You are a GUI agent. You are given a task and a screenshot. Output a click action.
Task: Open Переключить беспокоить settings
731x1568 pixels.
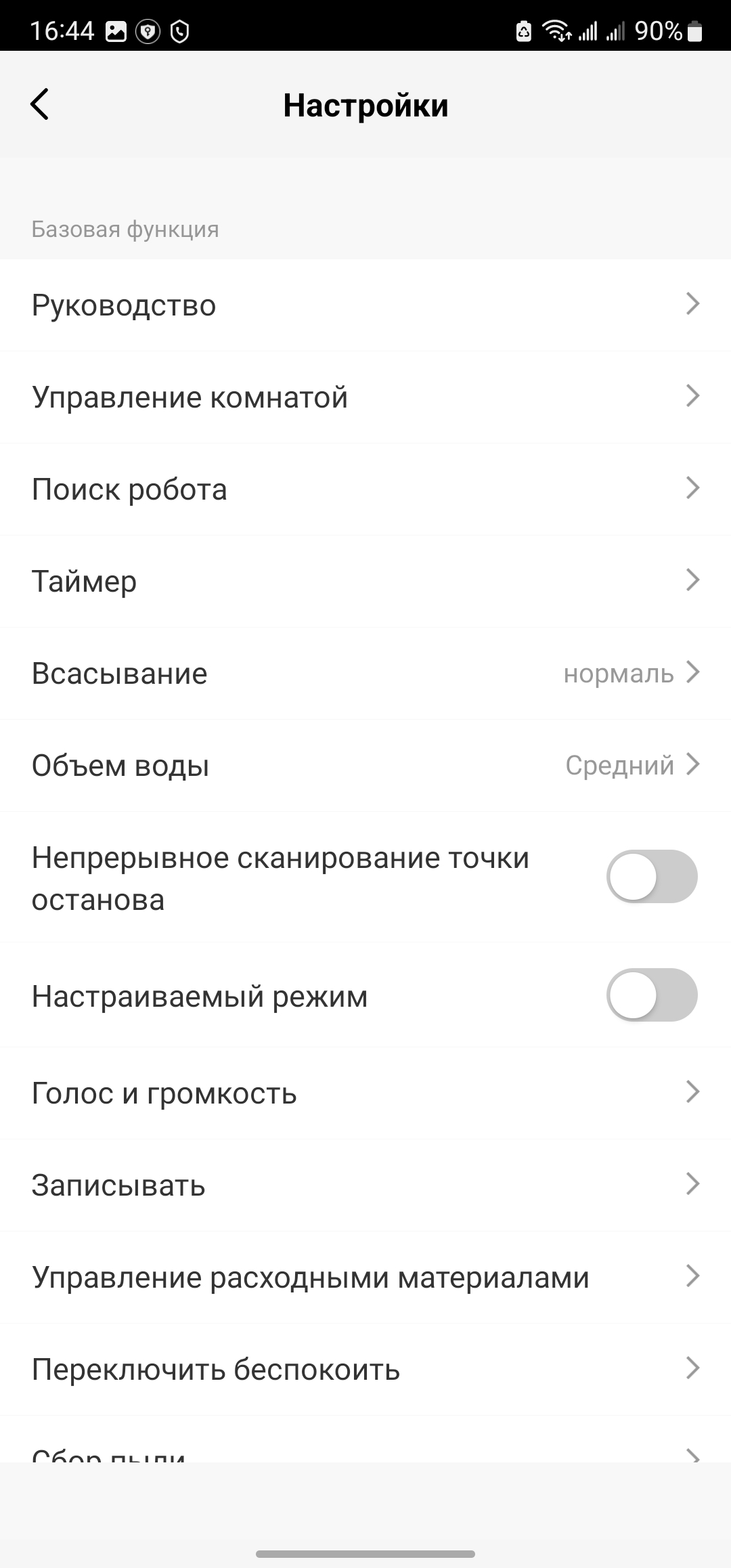365,1370
